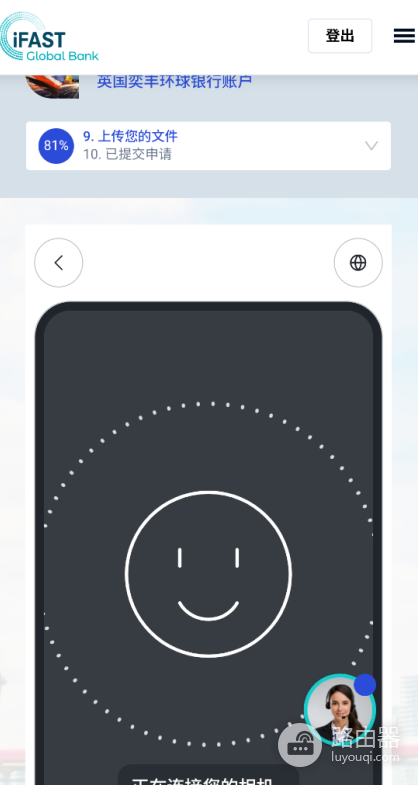418x785 pixels.
Task: Change language via the globe icon
Action: click(358, 262)
